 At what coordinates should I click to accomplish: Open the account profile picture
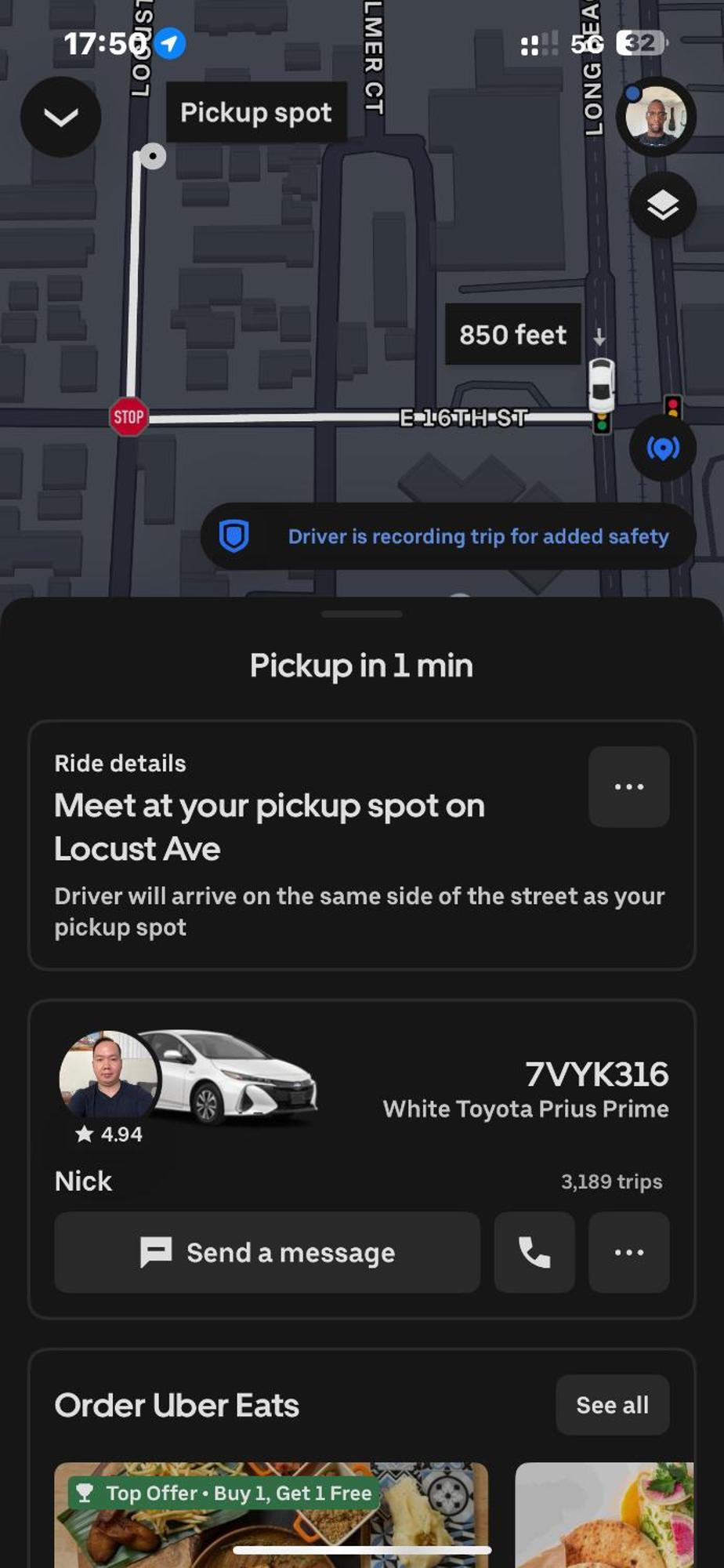[x=656, y=117]
